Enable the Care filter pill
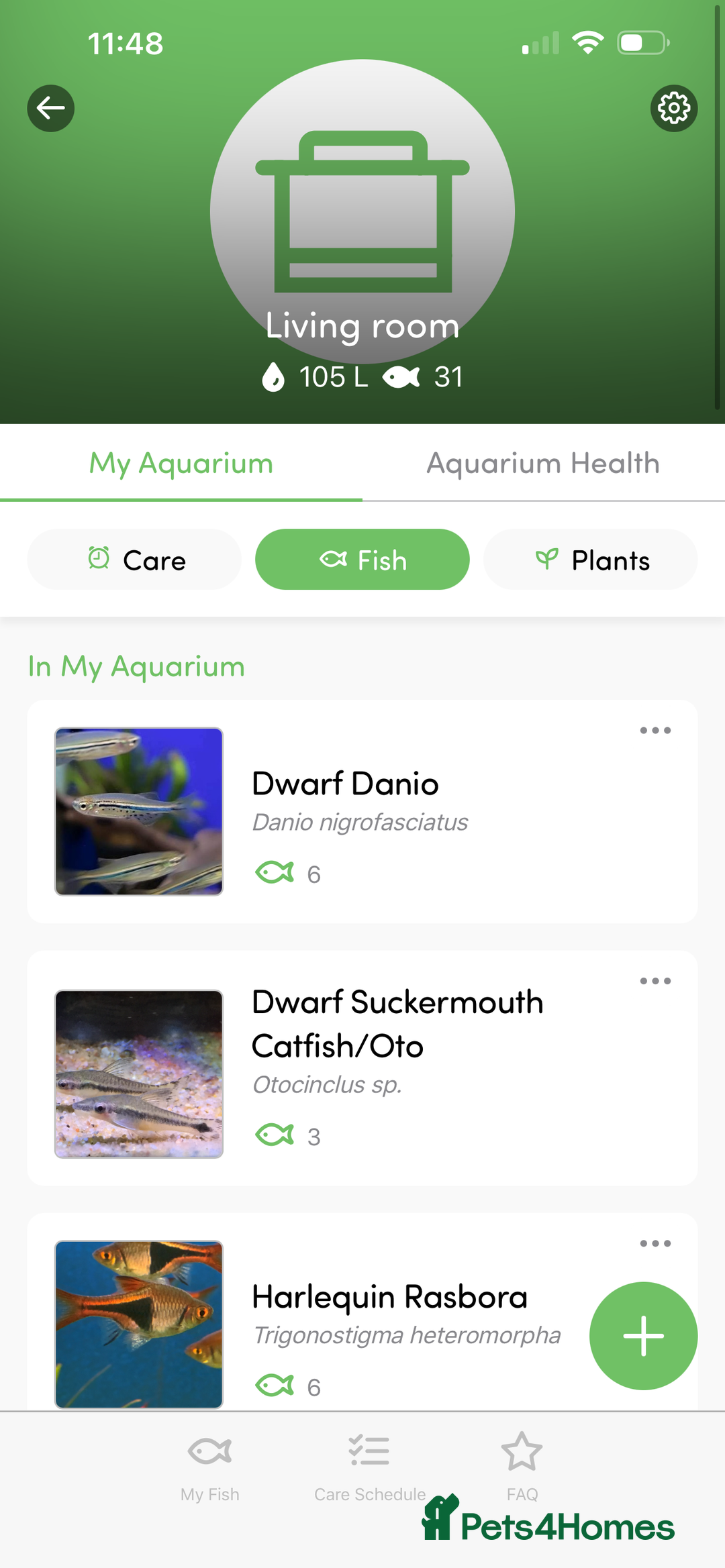The image size is (725, 1568). point(134,559)
